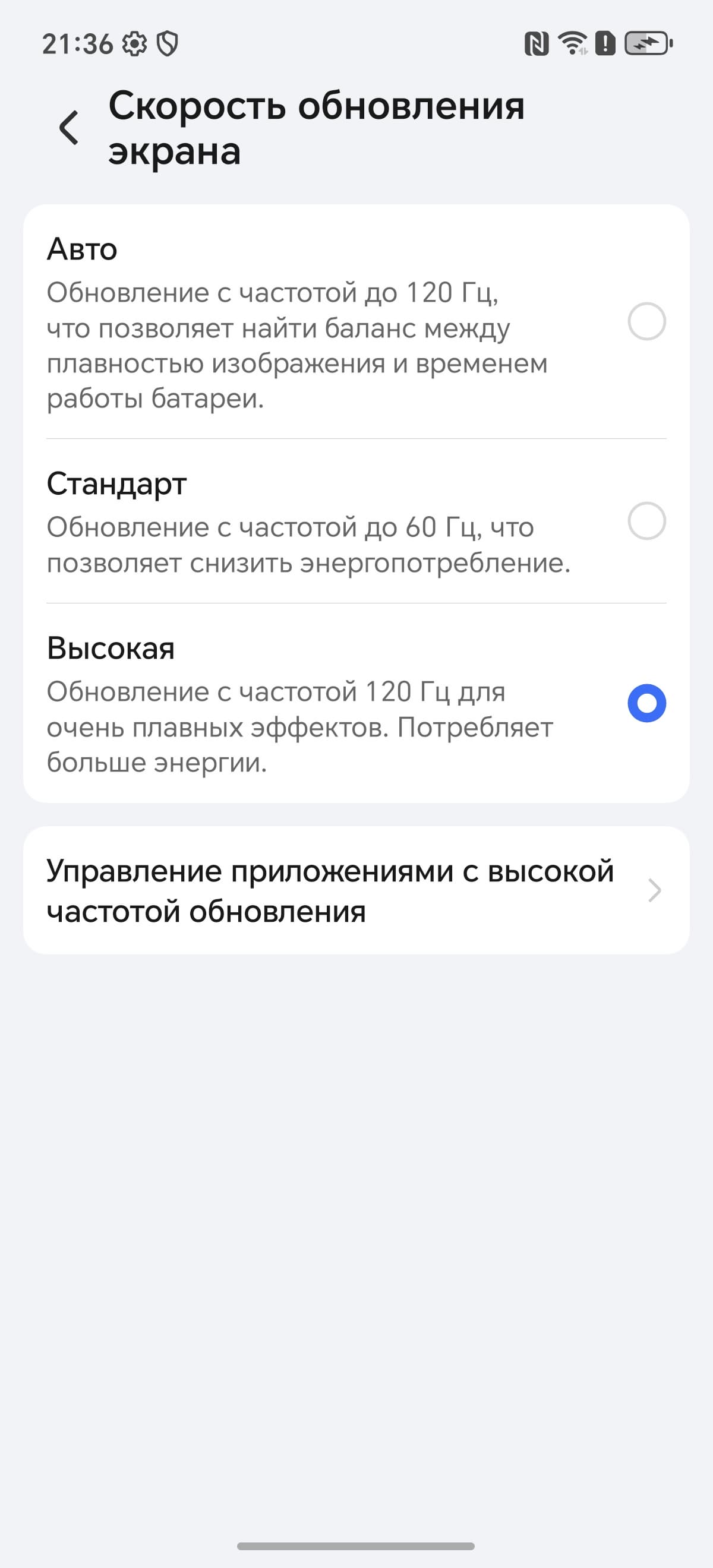Select the Авто refresh rate option

[x=646, y=321]
